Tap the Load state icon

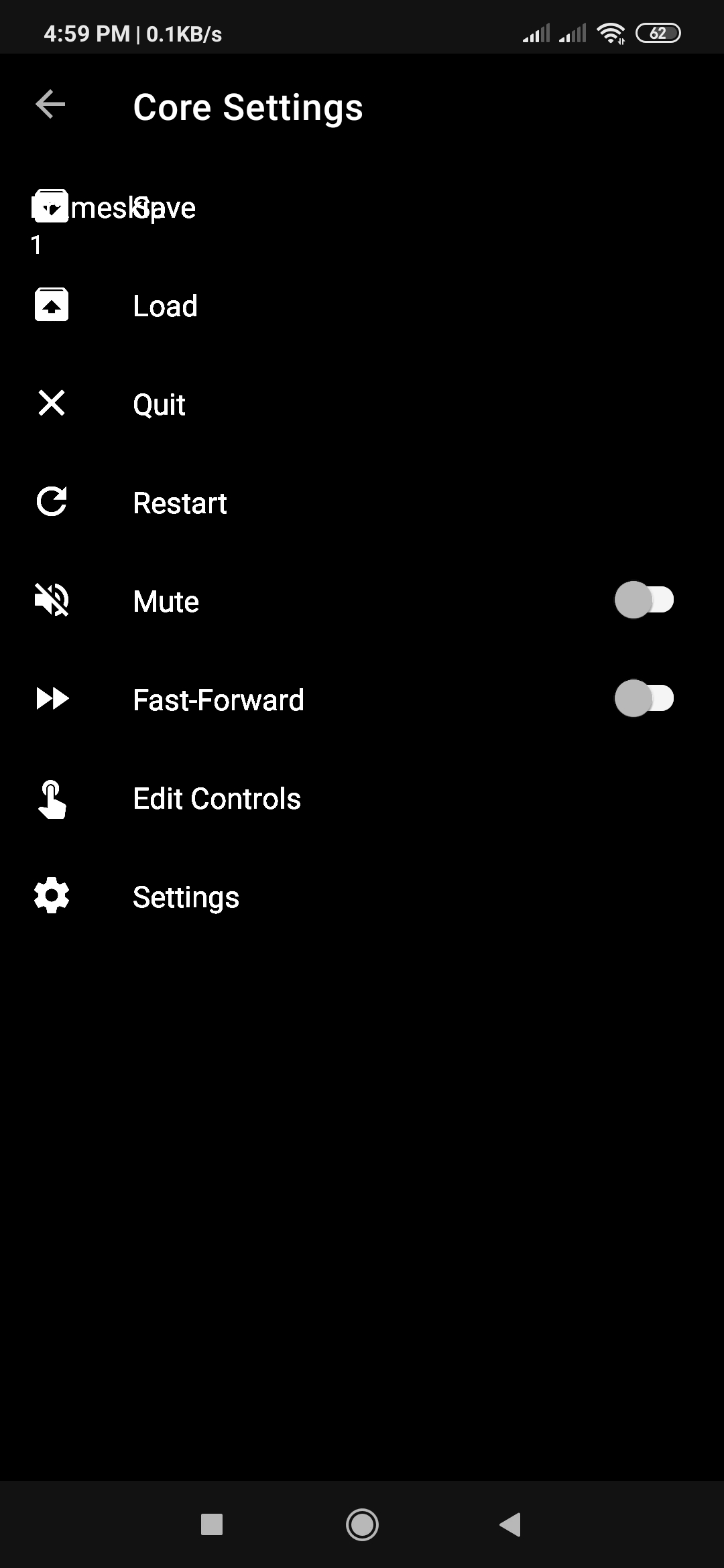coord(52,305)
